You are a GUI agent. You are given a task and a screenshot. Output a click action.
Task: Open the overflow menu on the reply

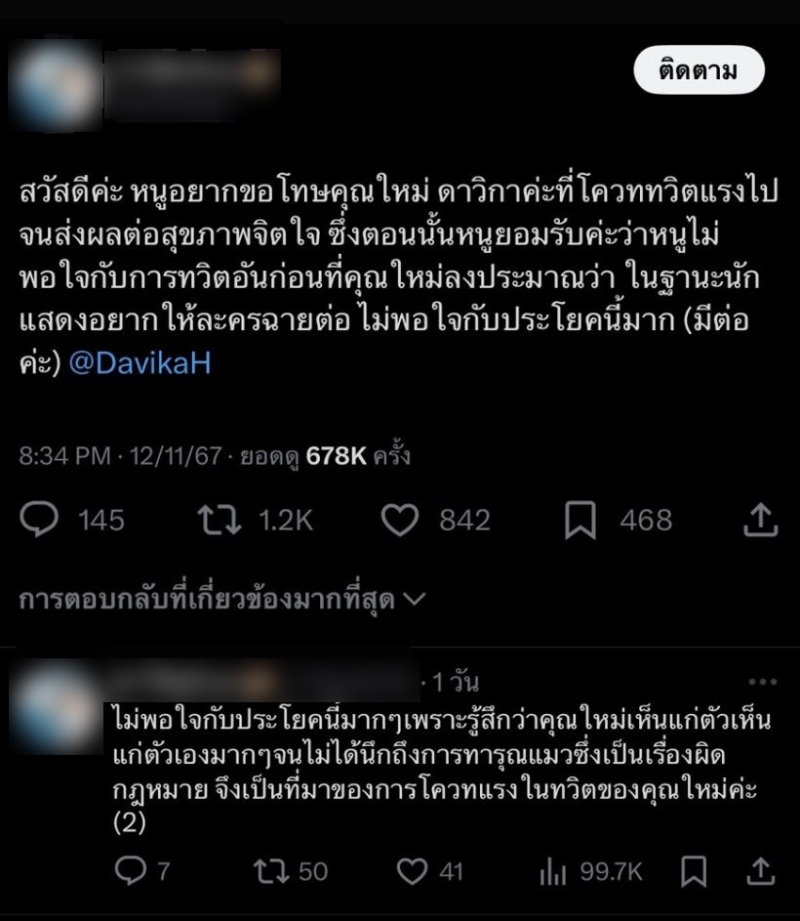click(x=763, y=681)
